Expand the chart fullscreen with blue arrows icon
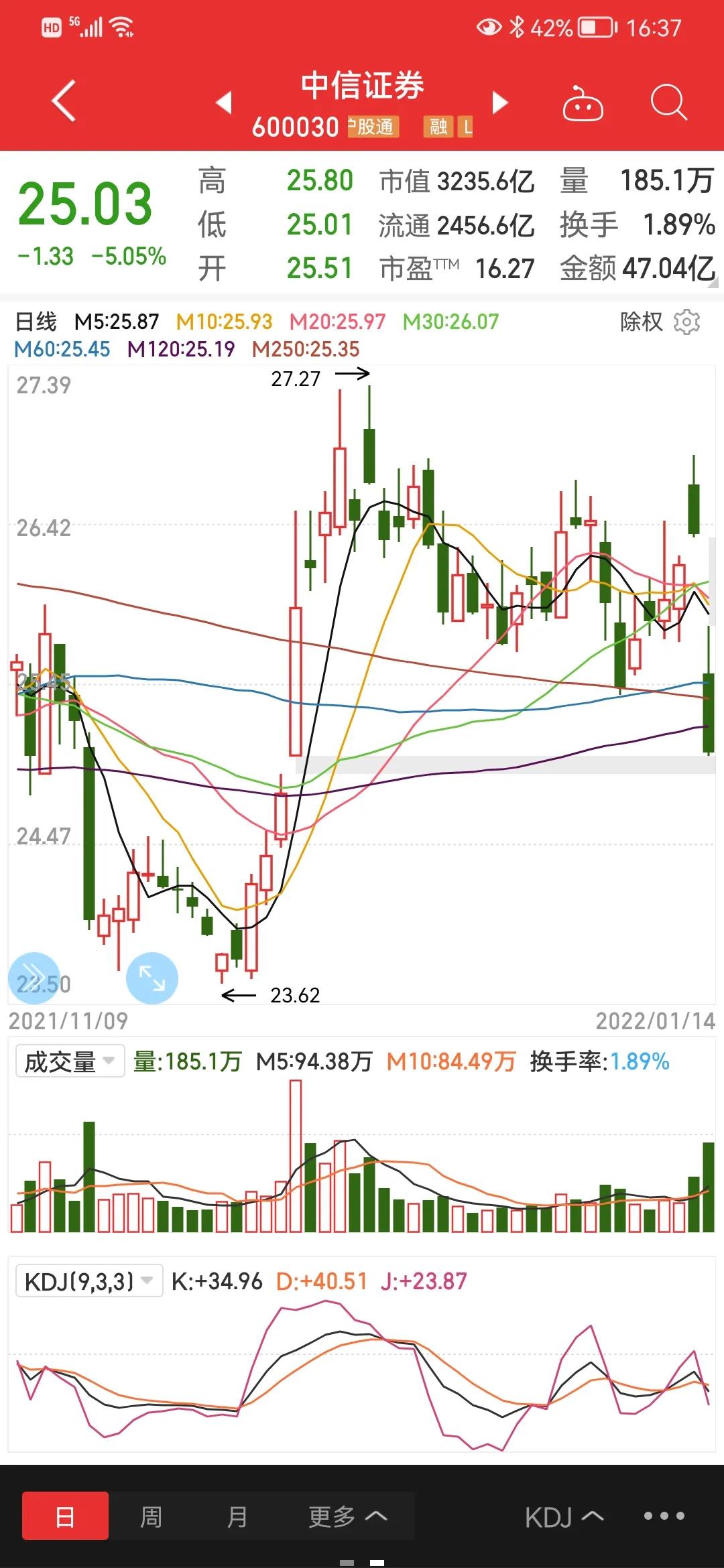The height and width of the screenshot is (1568, 724). (x=152, y=978)
